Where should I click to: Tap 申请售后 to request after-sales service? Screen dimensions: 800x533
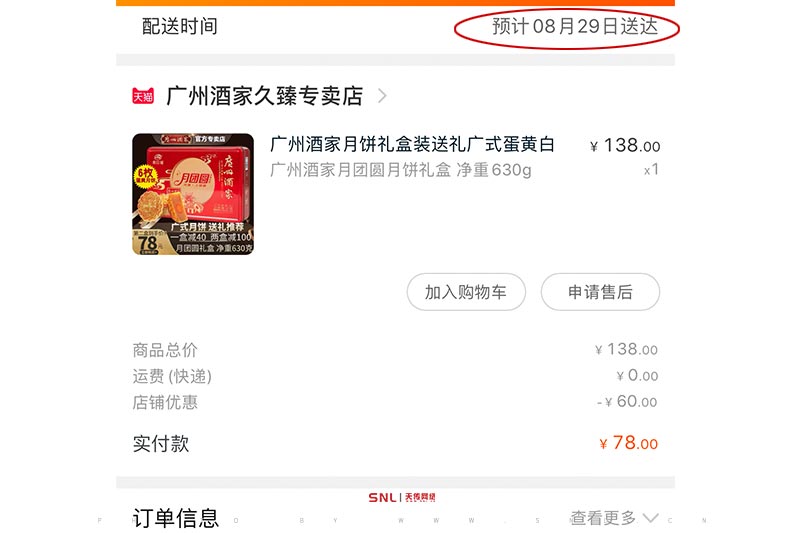coord(600,292)
